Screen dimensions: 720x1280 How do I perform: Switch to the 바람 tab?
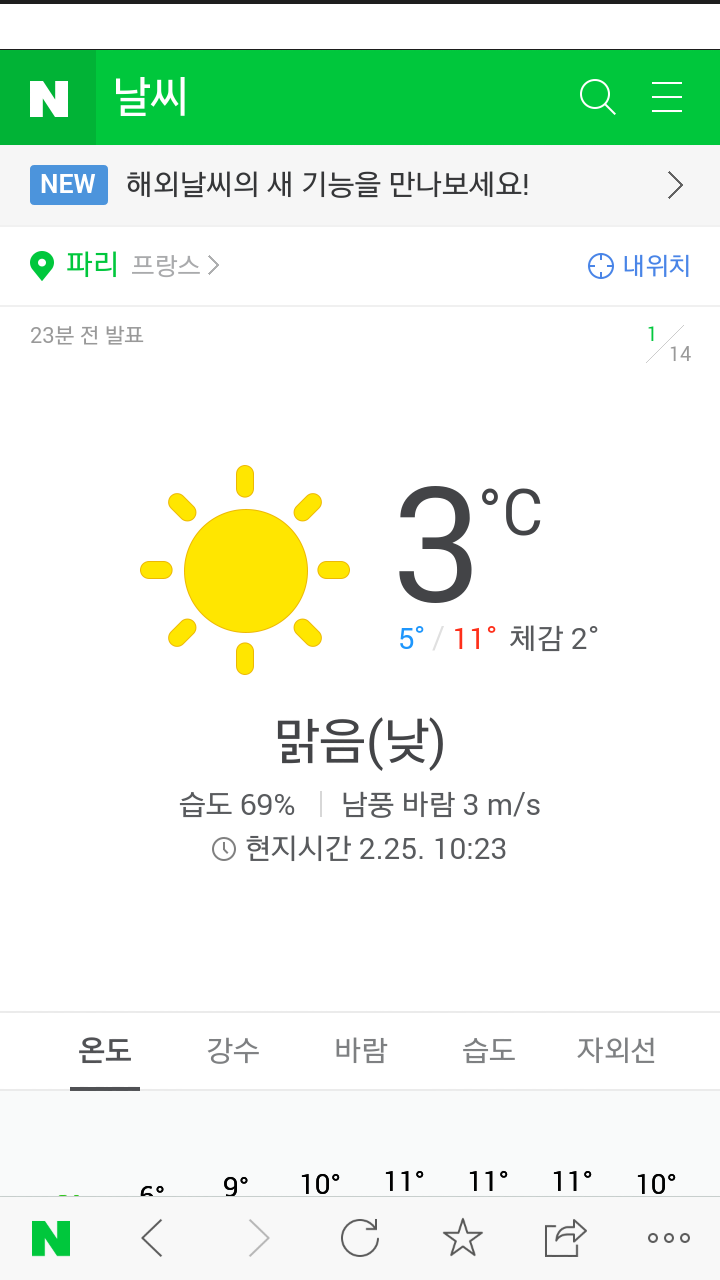[x=361, y=1050]
